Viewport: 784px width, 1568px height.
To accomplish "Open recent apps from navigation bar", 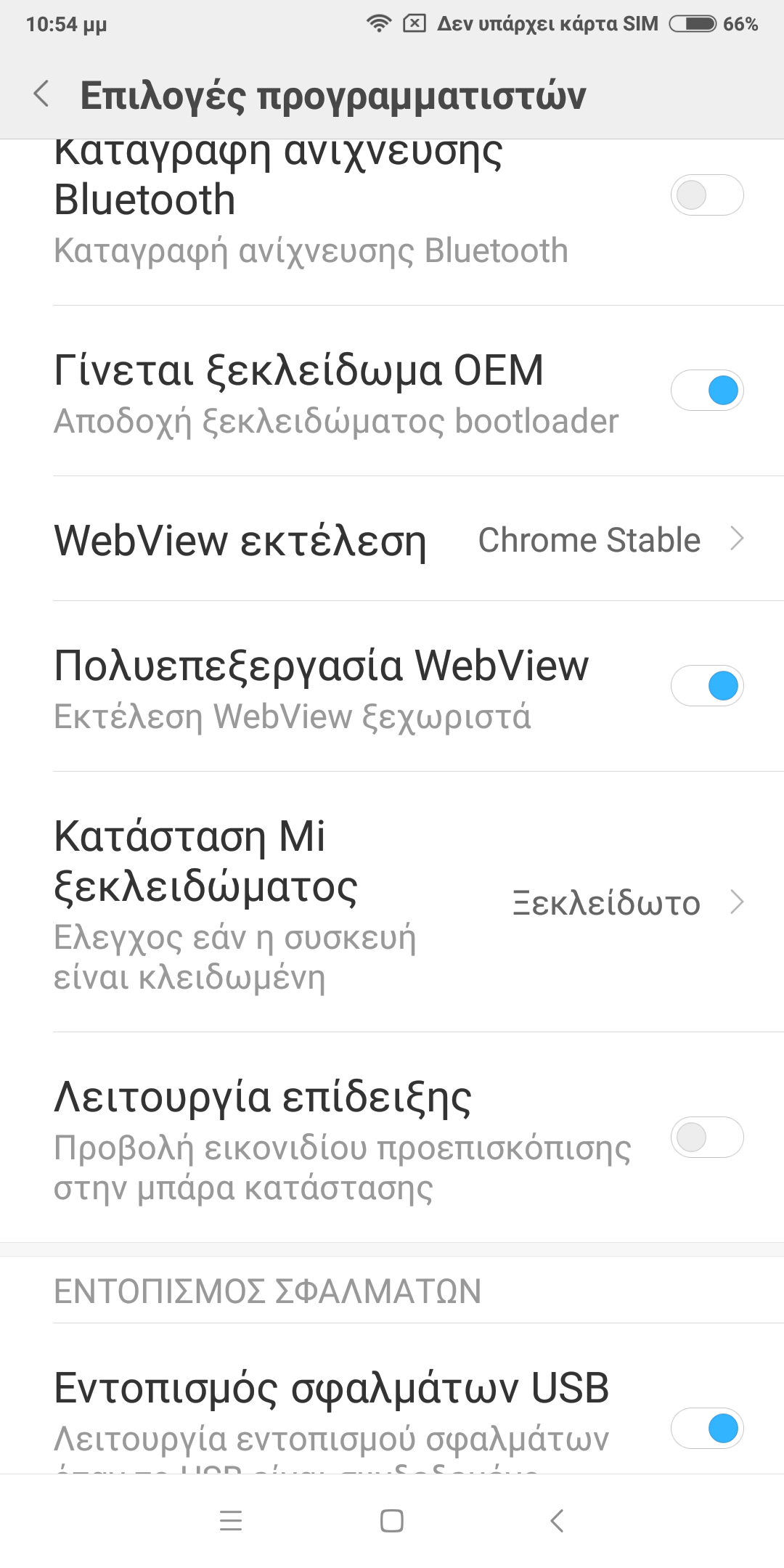I will click(231, 1520).
